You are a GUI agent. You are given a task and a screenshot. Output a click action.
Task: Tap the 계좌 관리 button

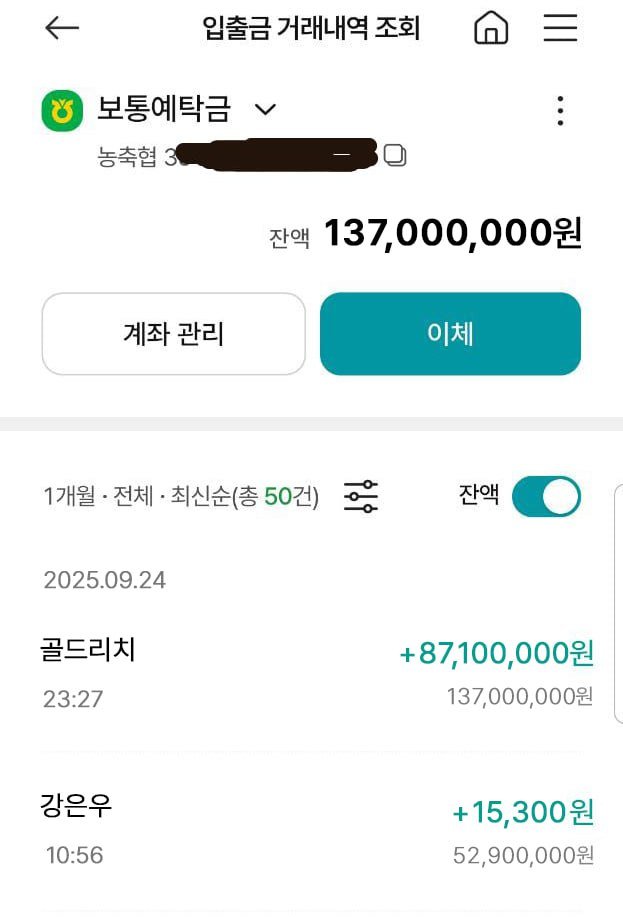[173, 334]
